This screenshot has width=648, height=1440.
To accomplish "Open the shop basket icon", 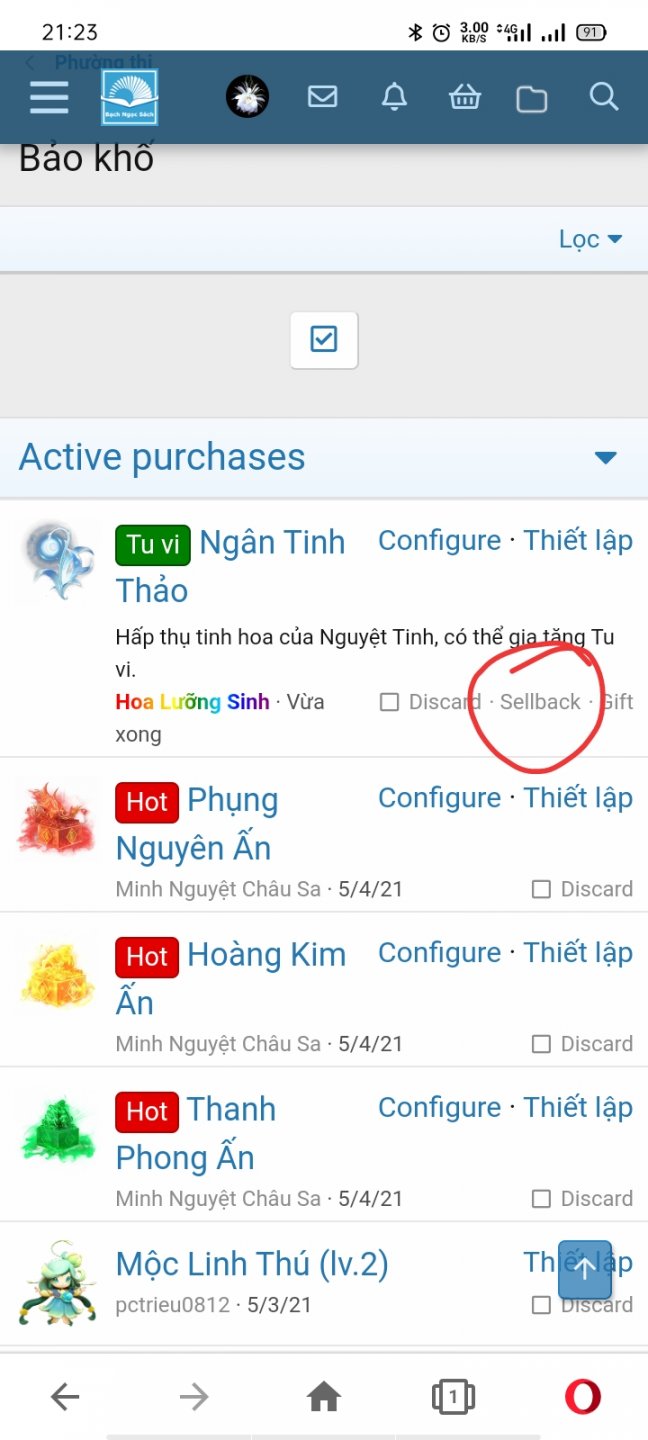I will click(465, 97).
